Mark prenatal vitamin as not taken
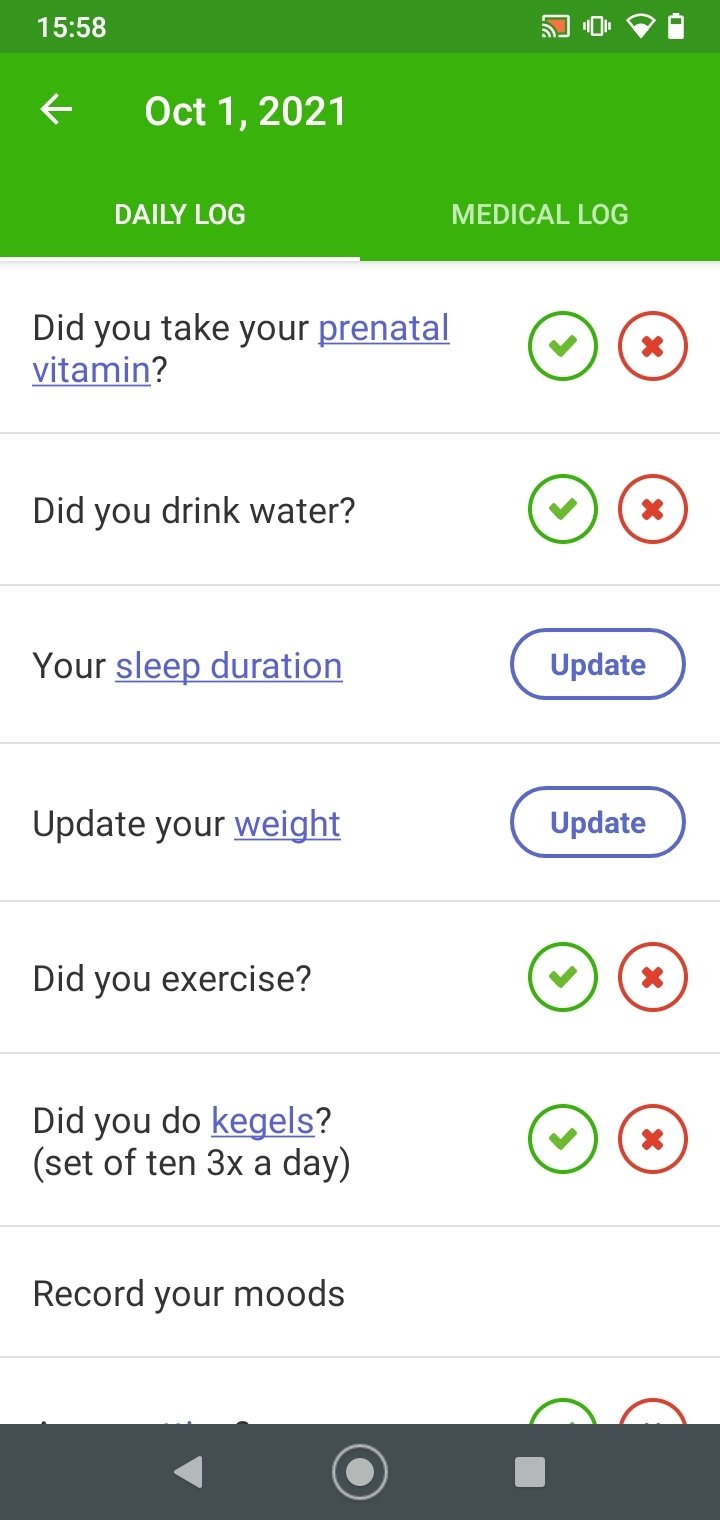Viewport: 720px width, 1520px height. [653, 347]
